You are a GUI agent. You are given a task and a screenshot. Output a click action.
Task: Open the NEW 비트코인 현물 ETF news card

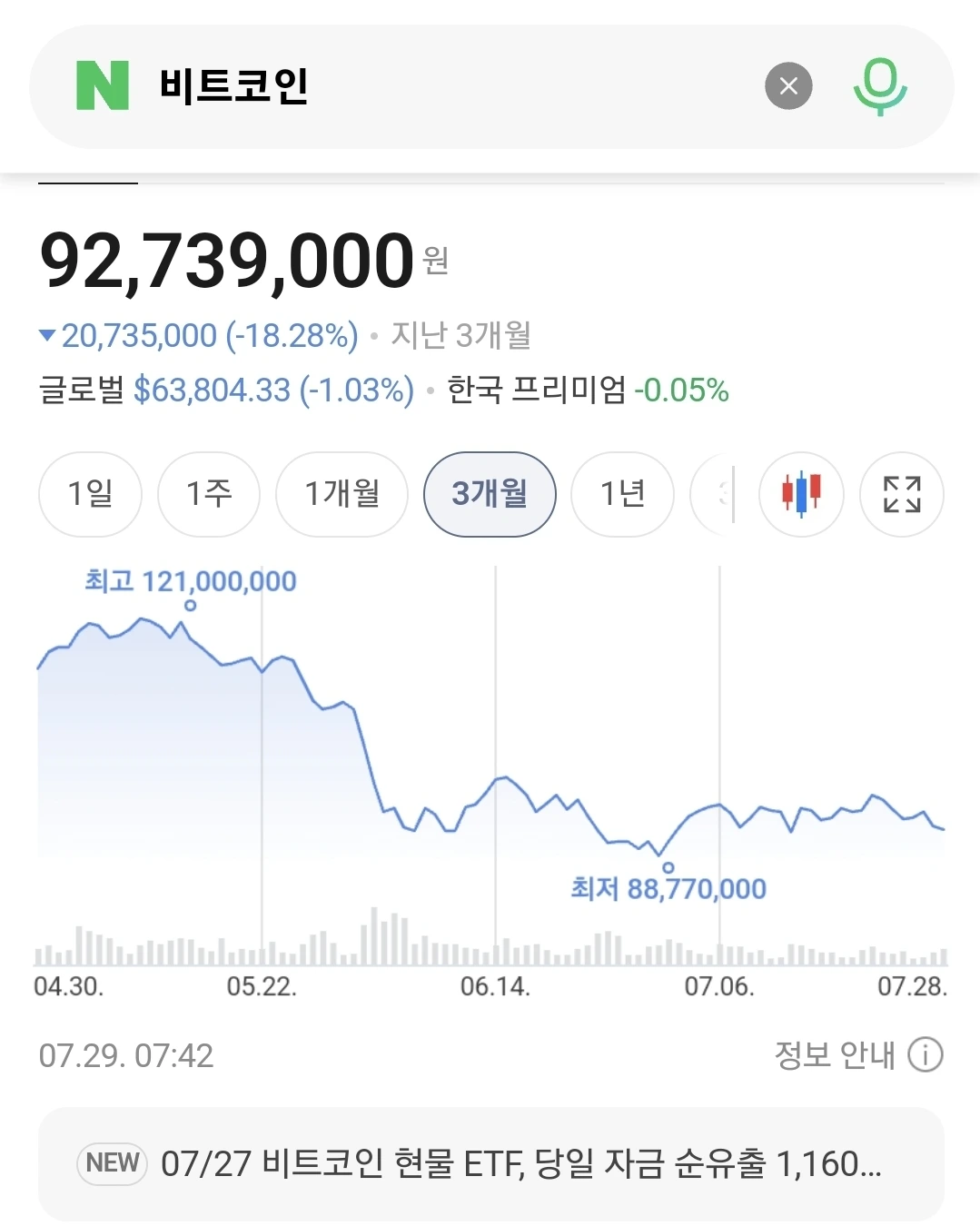point(490,1163)
